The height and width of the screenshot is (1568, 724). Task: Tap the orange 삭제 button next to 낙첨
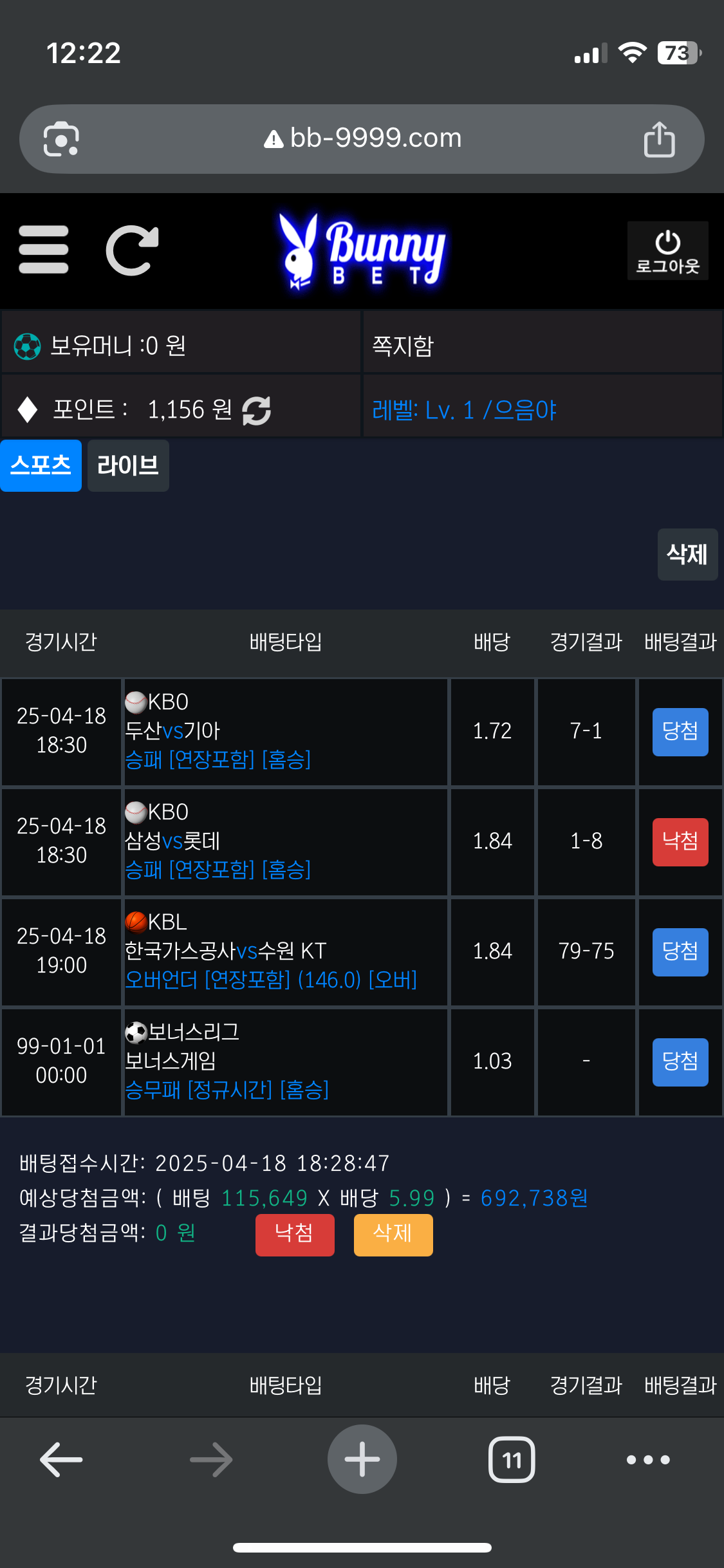(x=393, y=1235)
